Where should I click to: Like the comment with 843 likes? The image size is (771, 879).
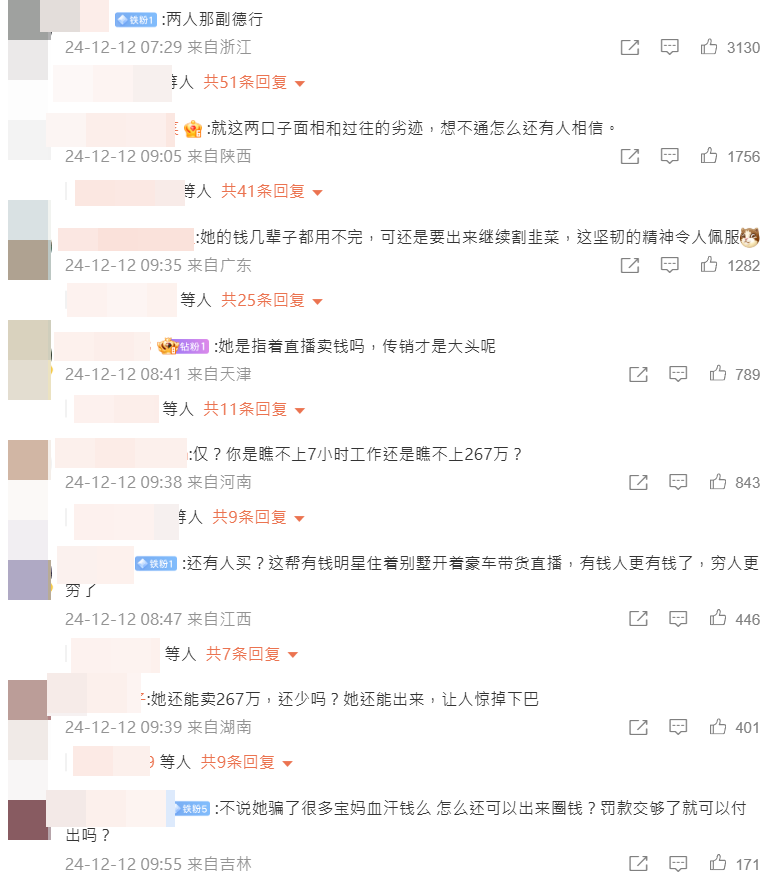717,482
